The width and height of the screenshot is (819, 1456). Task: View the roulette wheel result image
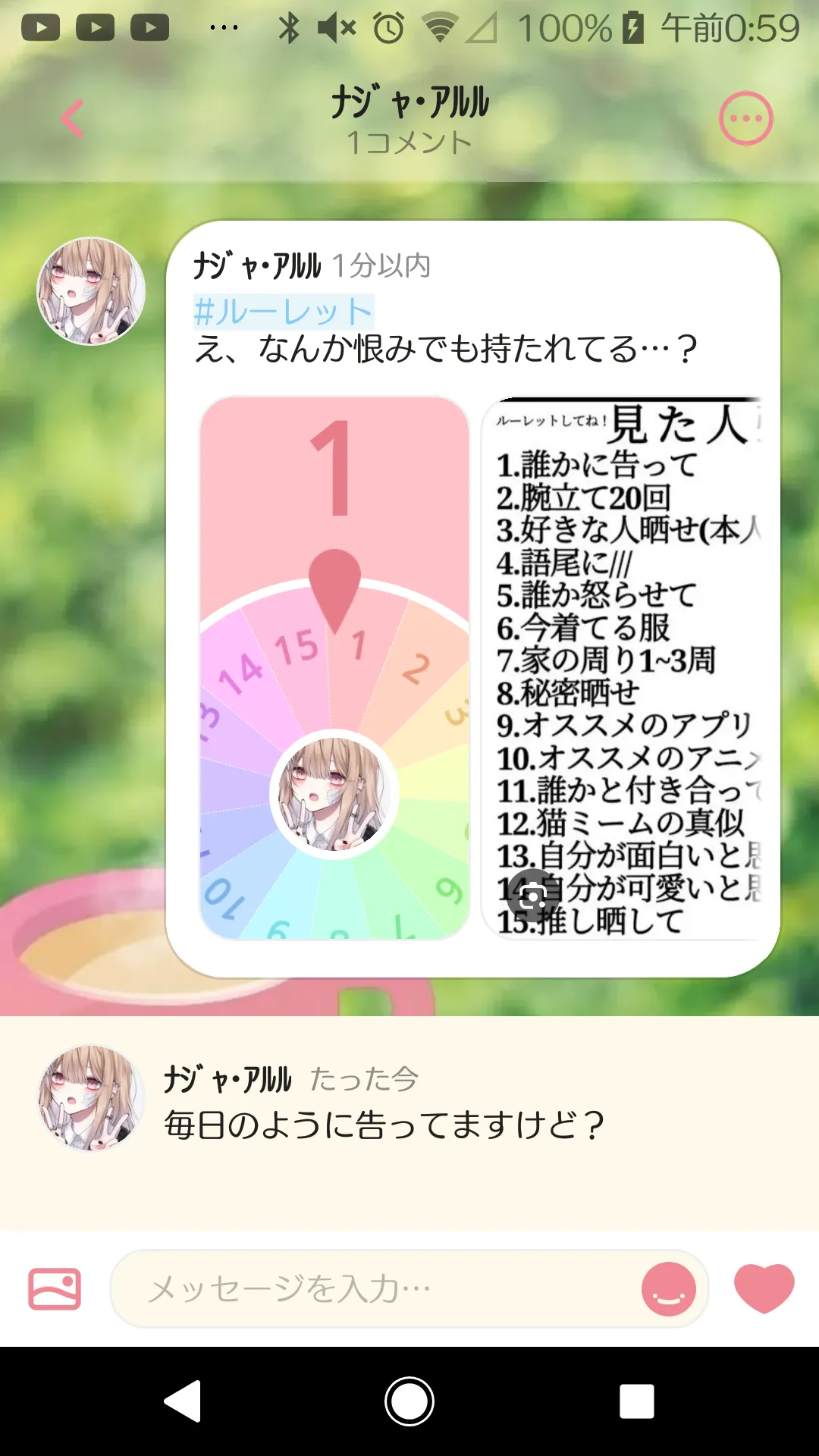[334, 668]
